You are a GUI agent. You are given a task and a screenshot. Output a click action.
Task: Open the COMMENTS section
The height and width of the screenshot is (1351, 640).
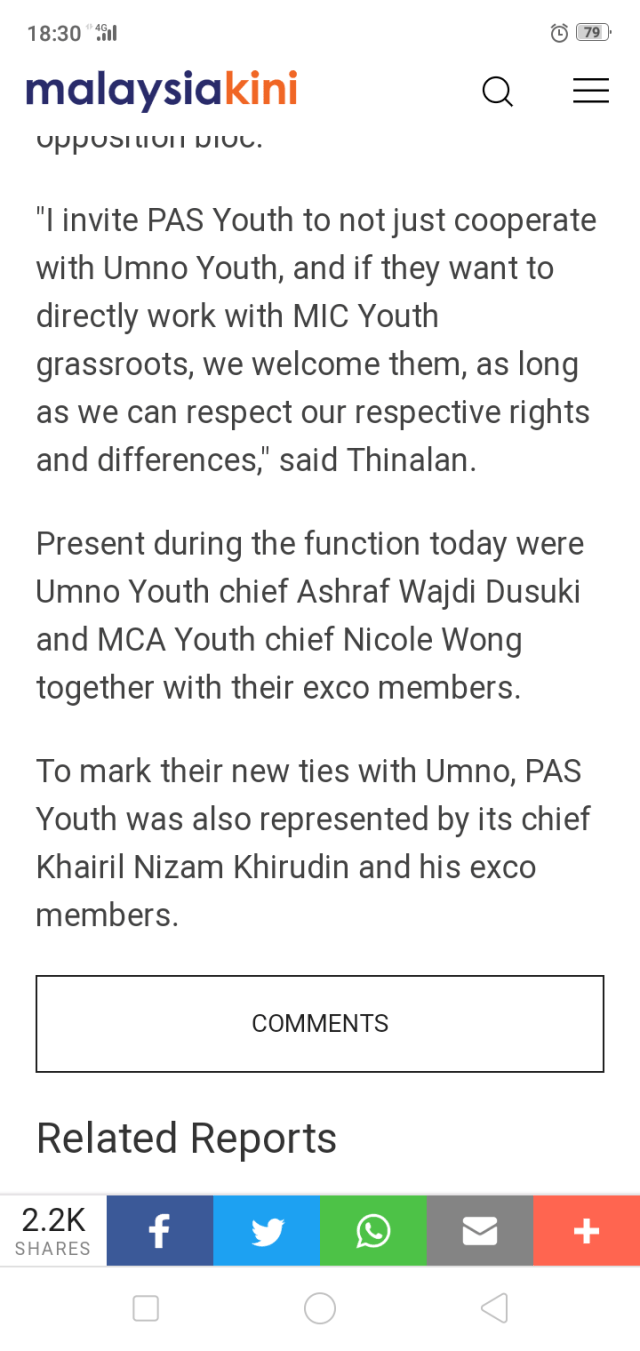pyautogui.click(x=320, y=1023)
